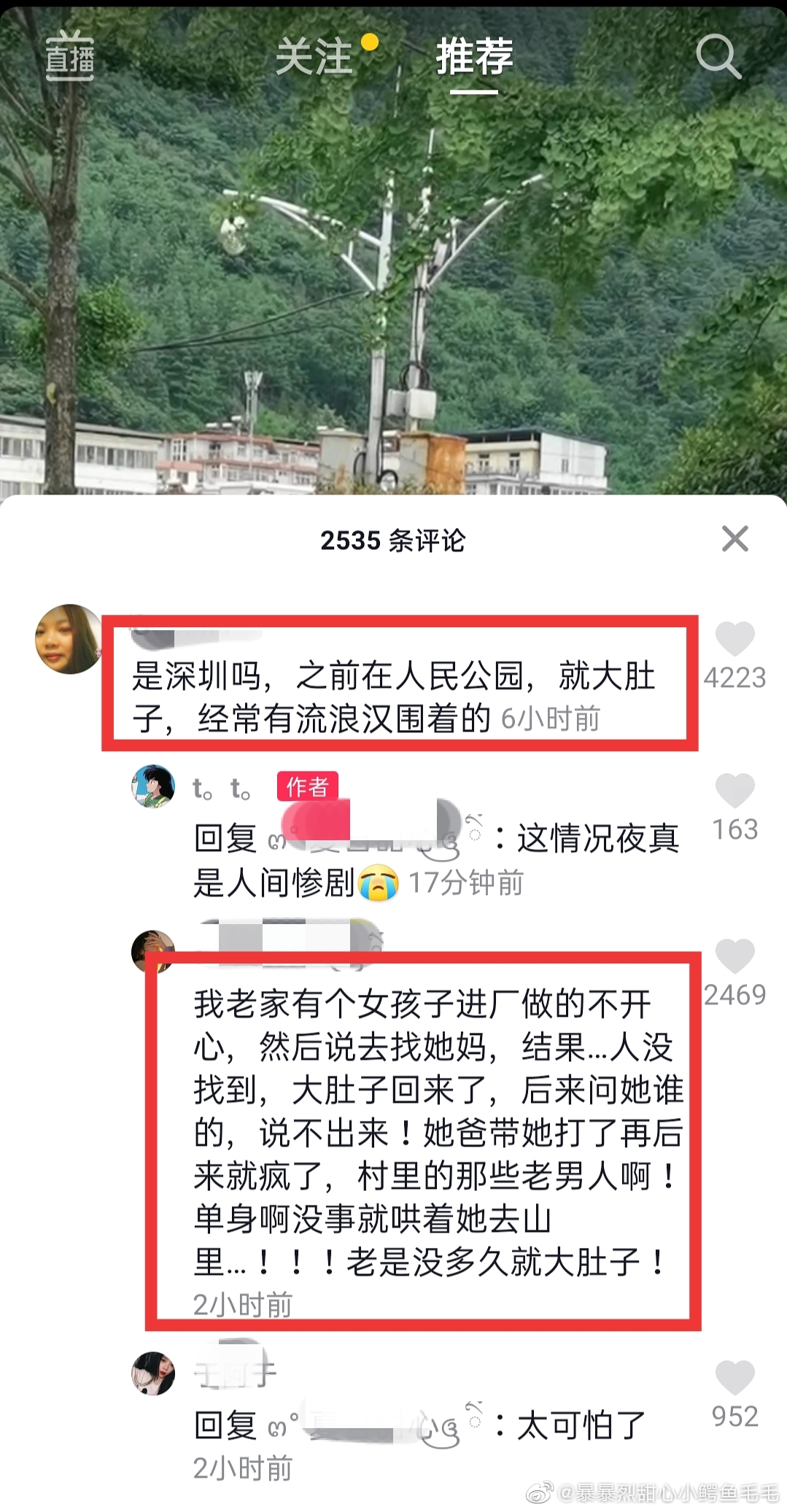Close the 2535 comments panel

pyautogui.click(x=734, y=539)
